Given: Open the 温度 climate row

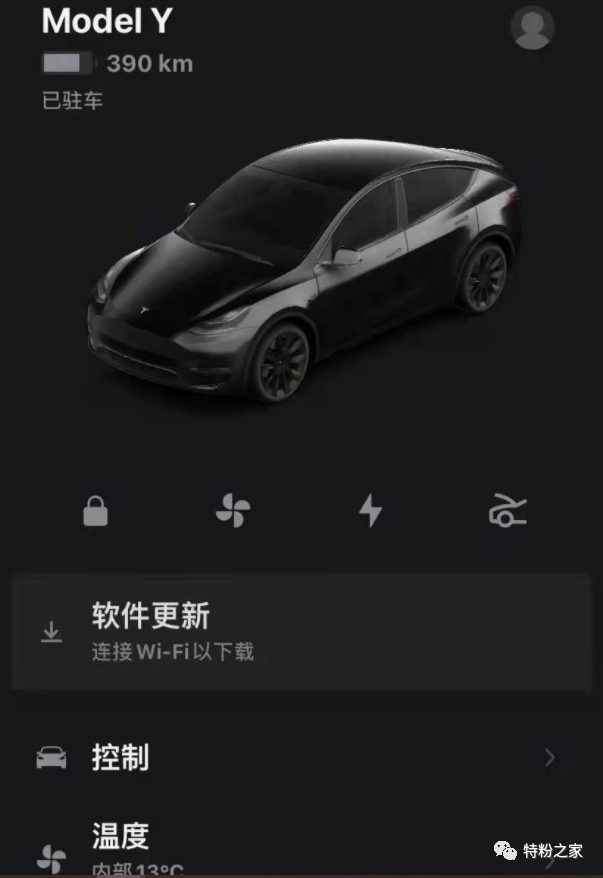Looking at the screenshot, I should [x=300, y=838].
